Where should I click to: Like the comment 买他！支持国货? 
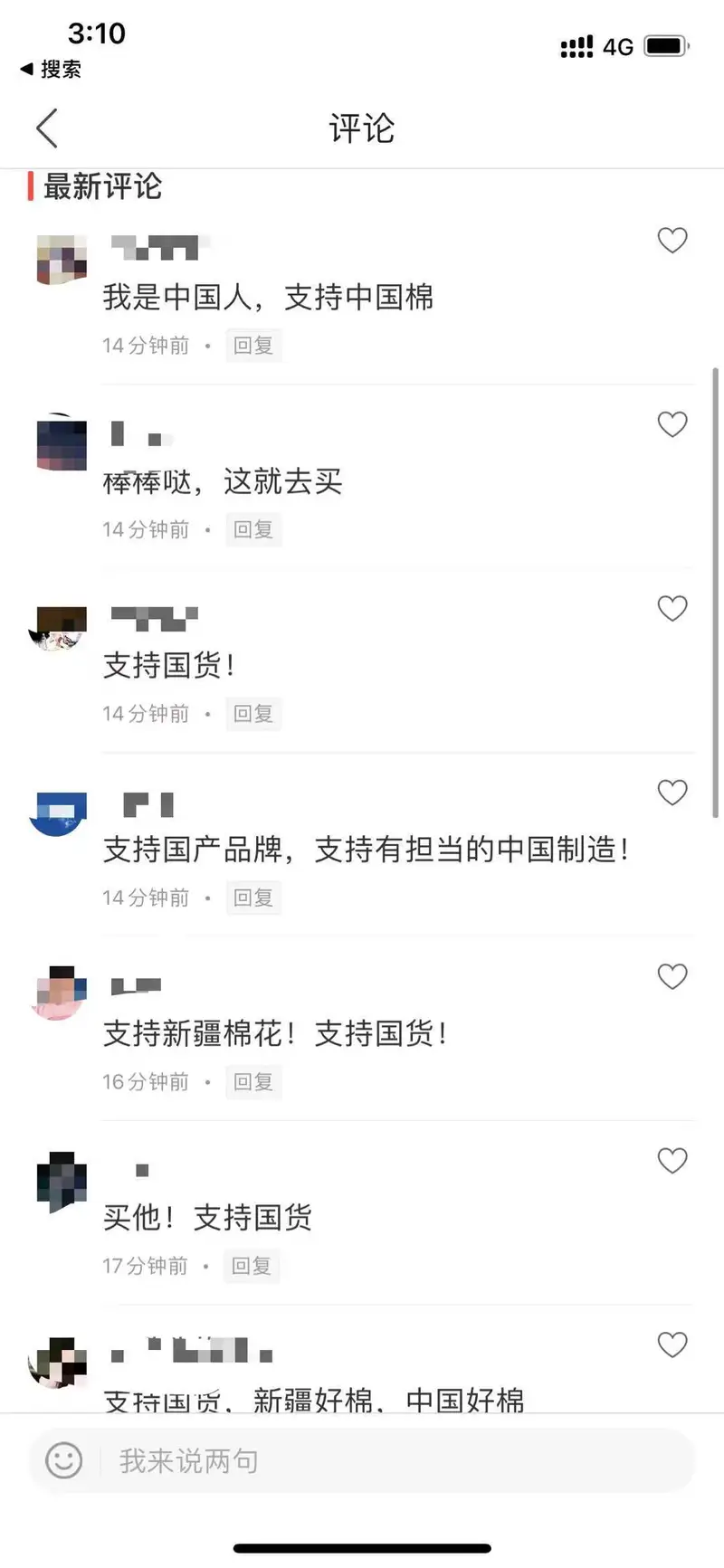coord(672,1160)
